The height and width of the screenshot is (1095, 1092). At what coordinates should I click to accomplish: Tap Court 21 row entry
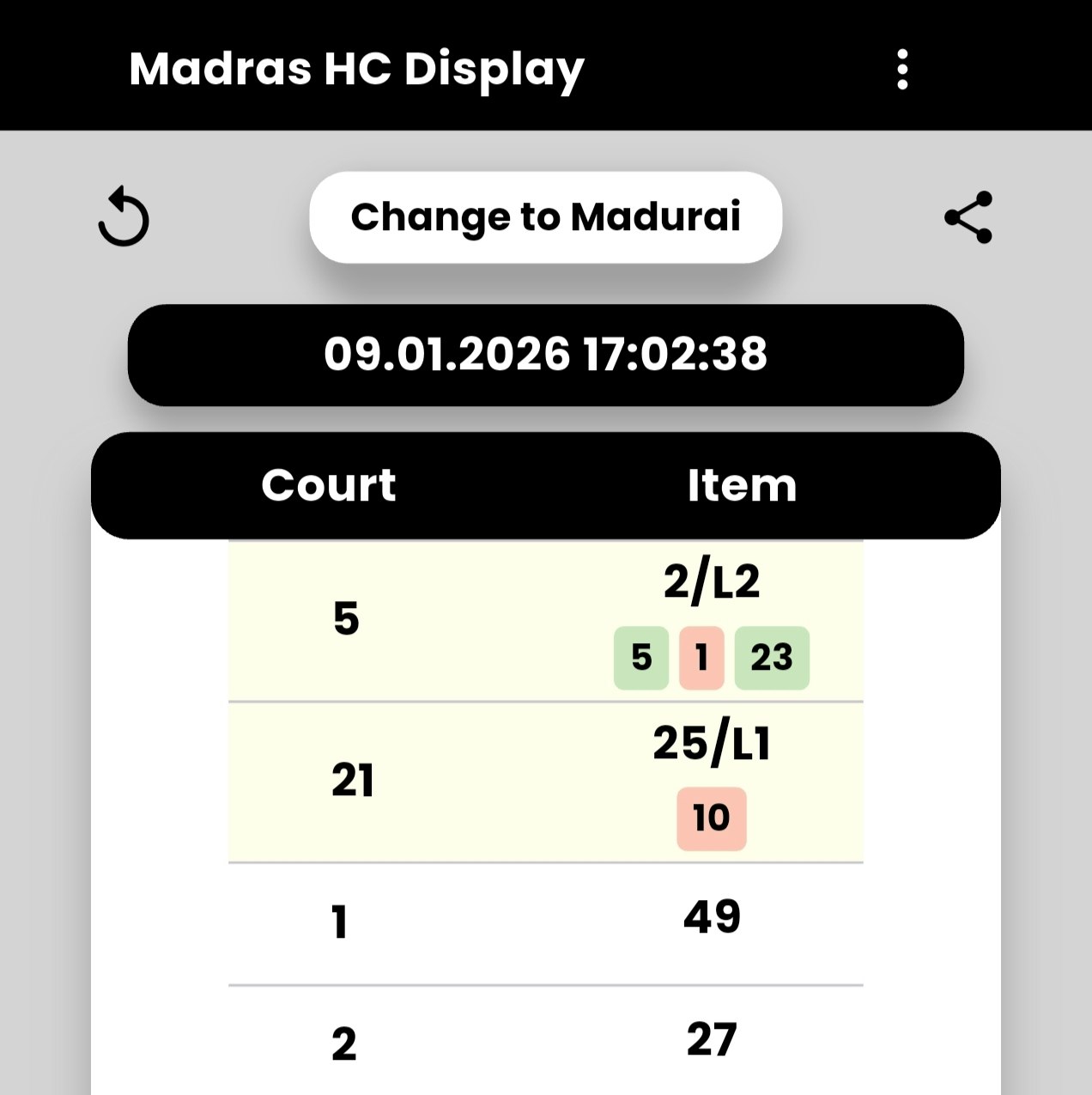pos(353,782)
